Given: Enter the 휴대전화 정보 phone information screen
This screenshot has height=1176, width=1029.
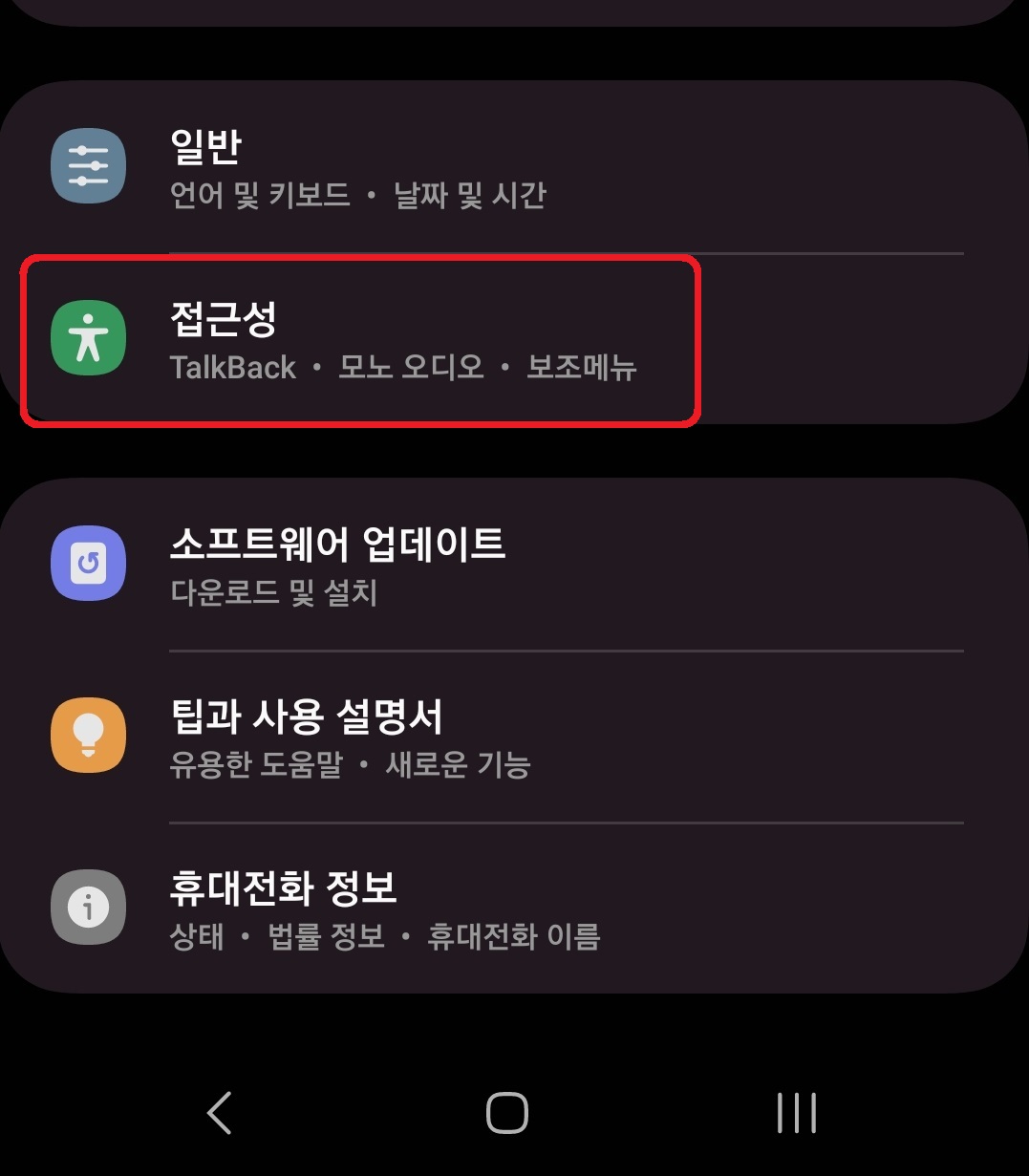Looking at the screenshot, I should (382, 908).
